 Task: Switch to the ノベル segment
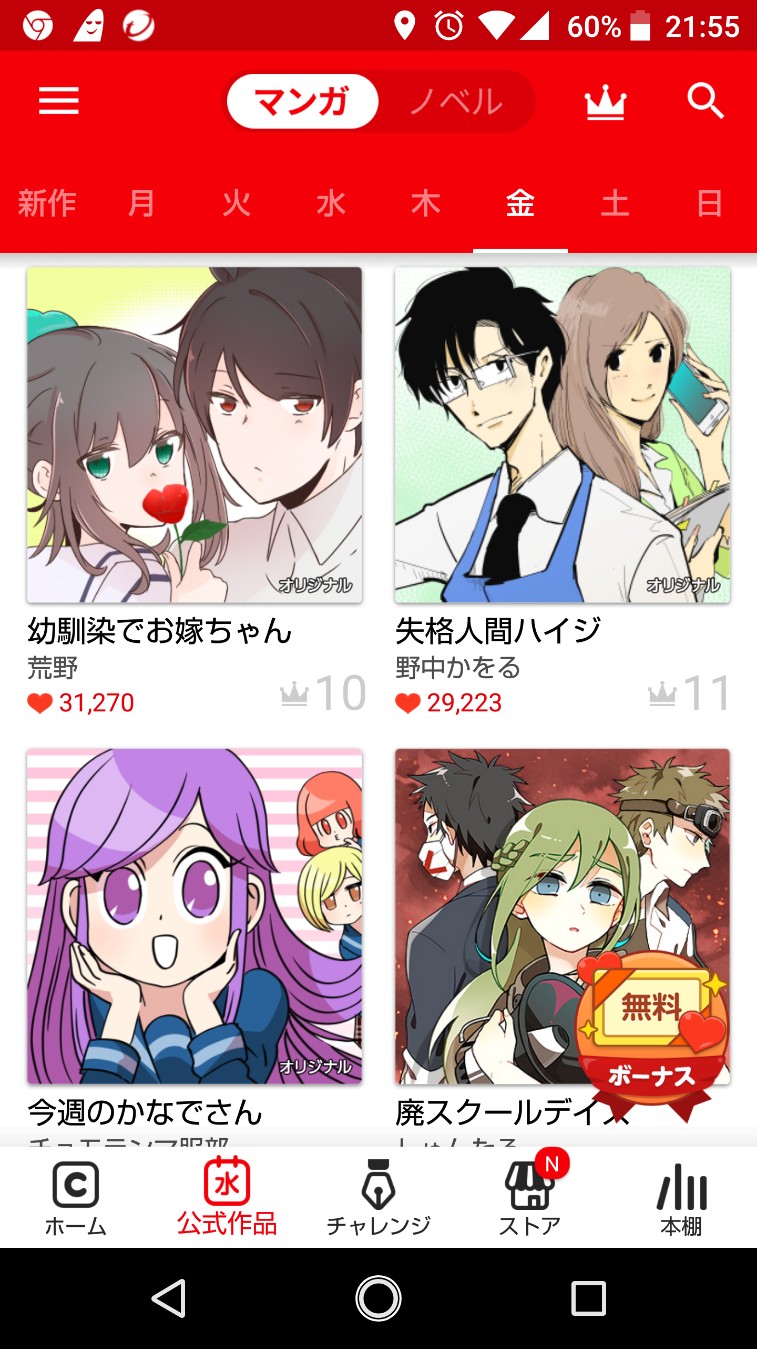(456, 101)
